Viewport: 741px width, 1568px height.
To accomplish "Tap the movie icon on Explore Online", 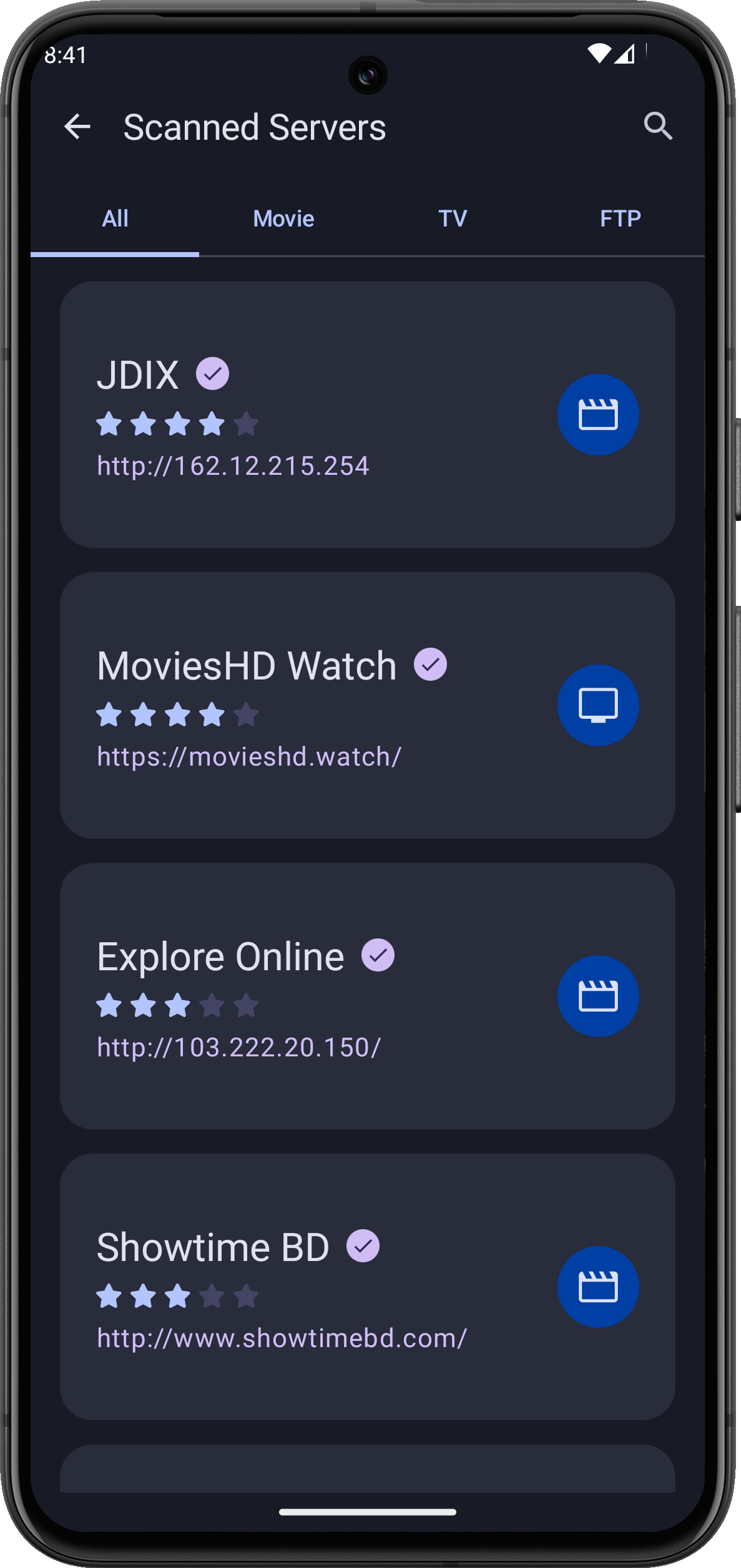I will click(598, 996).
